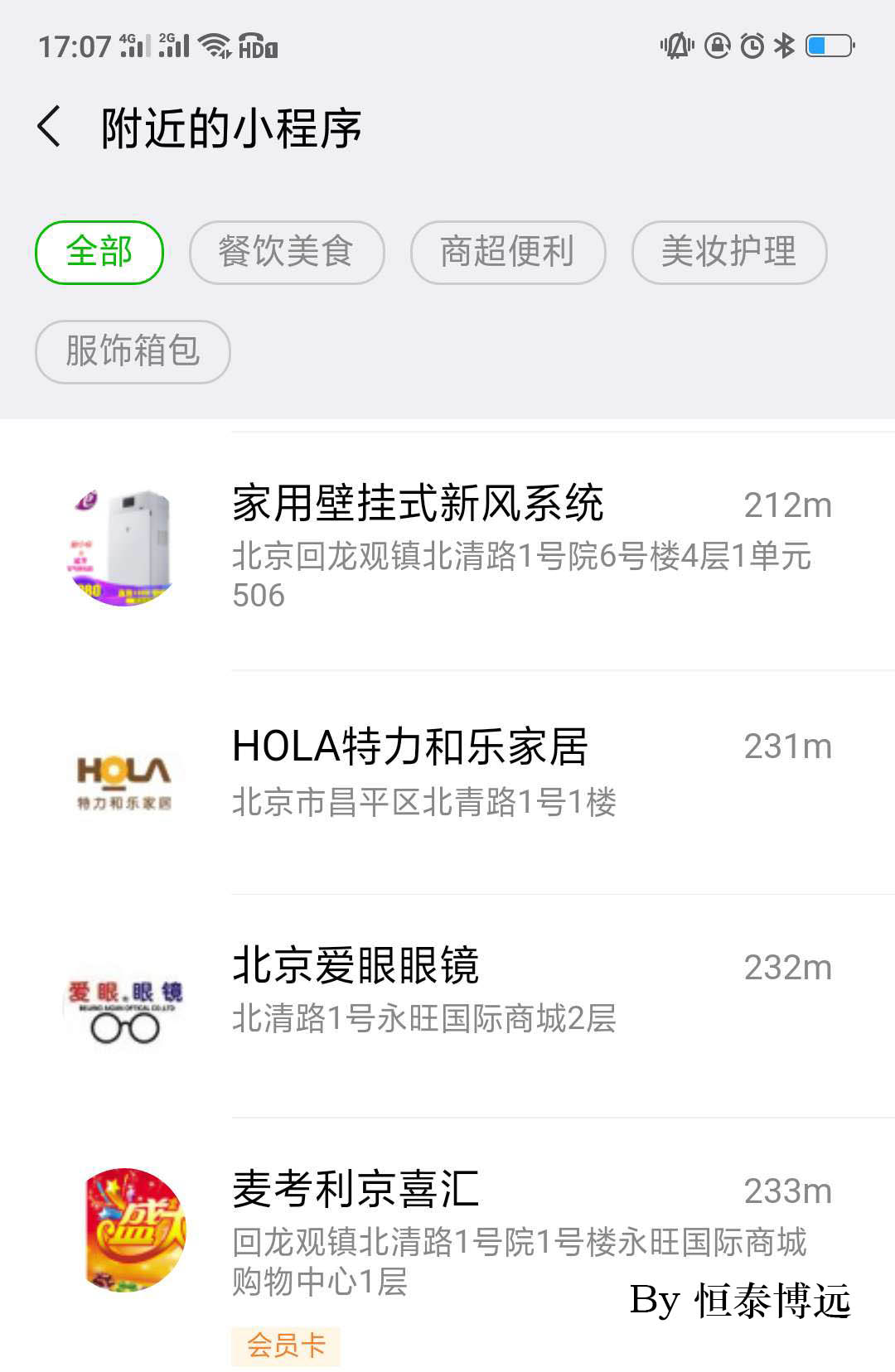
Task: Select the 全部 filter chip
Action: tap(99, 252)
